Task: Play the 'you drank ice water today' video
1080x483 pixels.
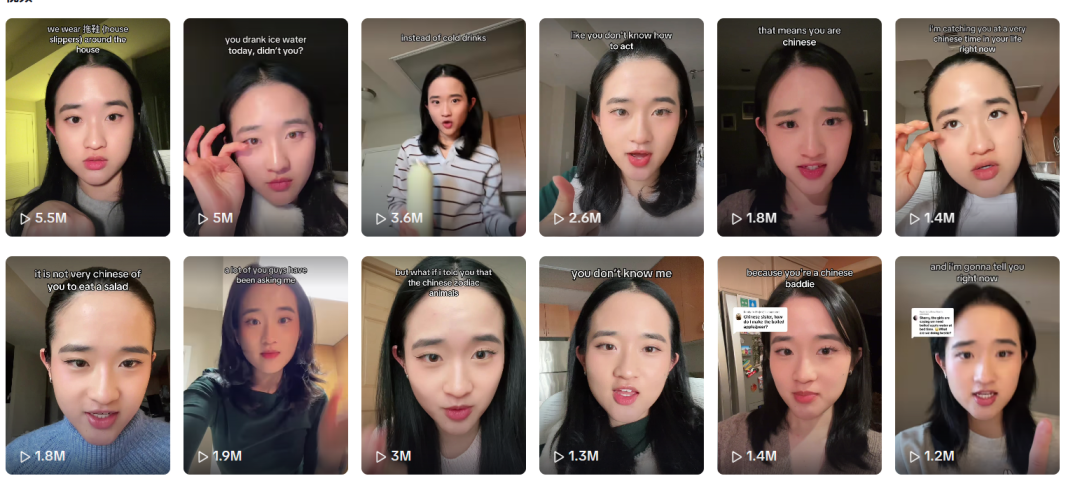Action: point(266,127)
